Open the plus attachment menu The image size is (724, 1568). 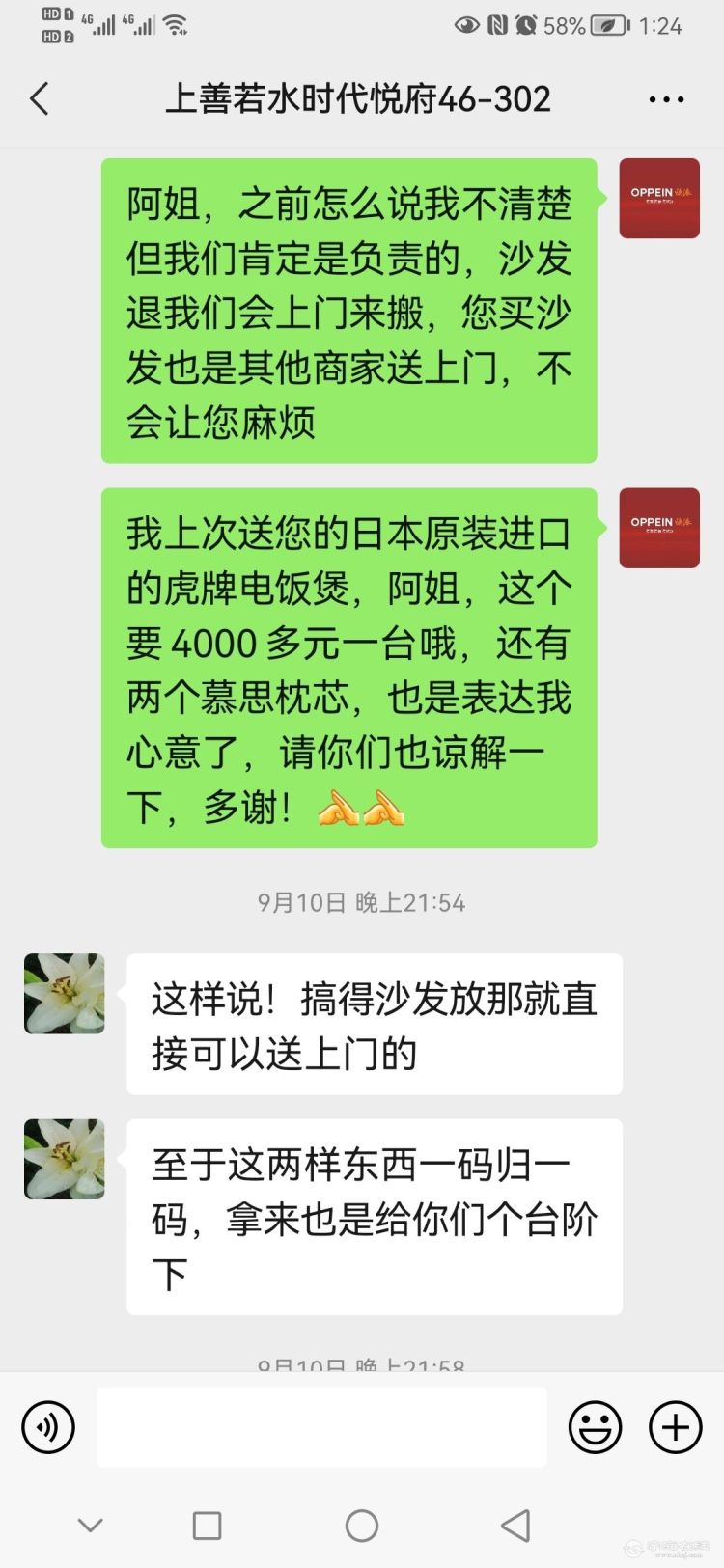[x=675, y=1427]
